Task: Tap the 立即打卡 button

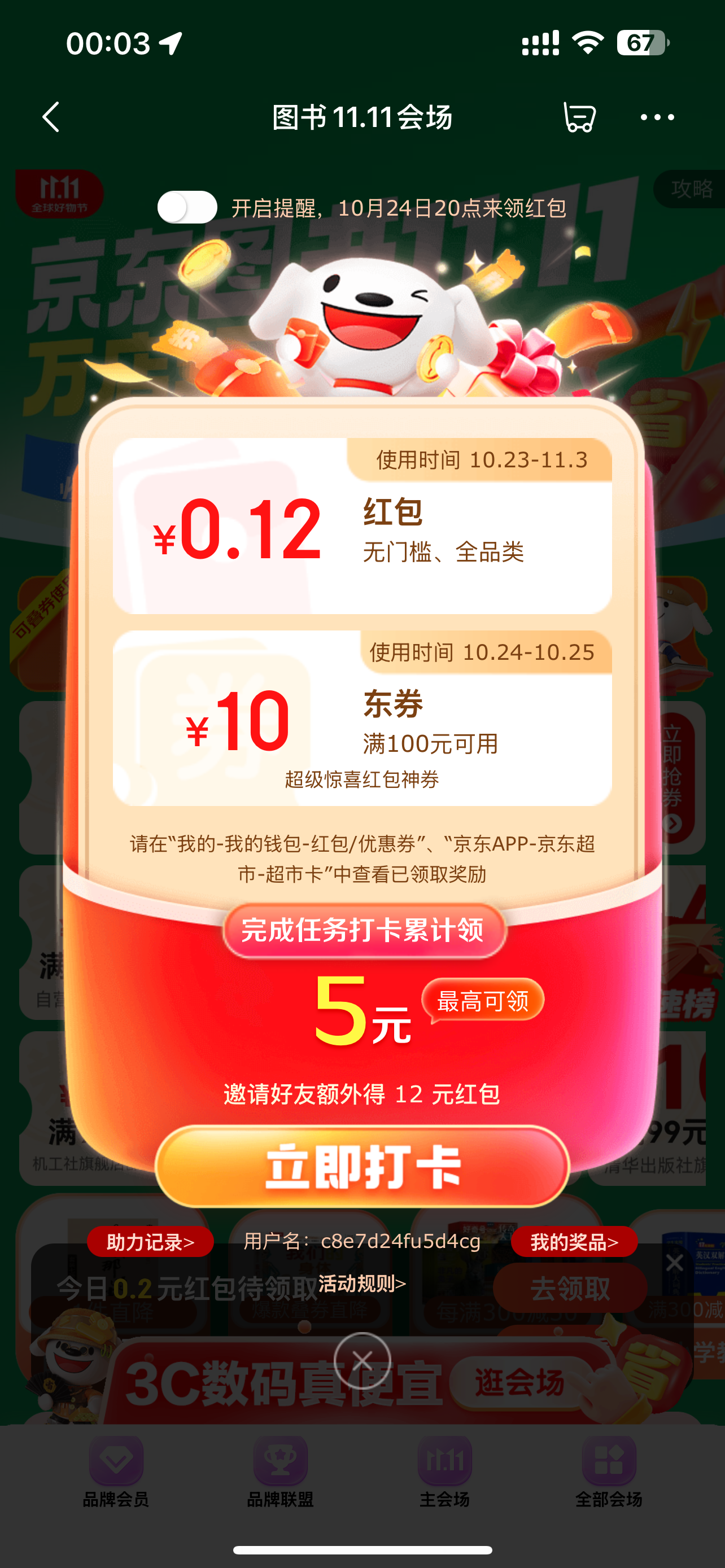Action: (362, 1166)
